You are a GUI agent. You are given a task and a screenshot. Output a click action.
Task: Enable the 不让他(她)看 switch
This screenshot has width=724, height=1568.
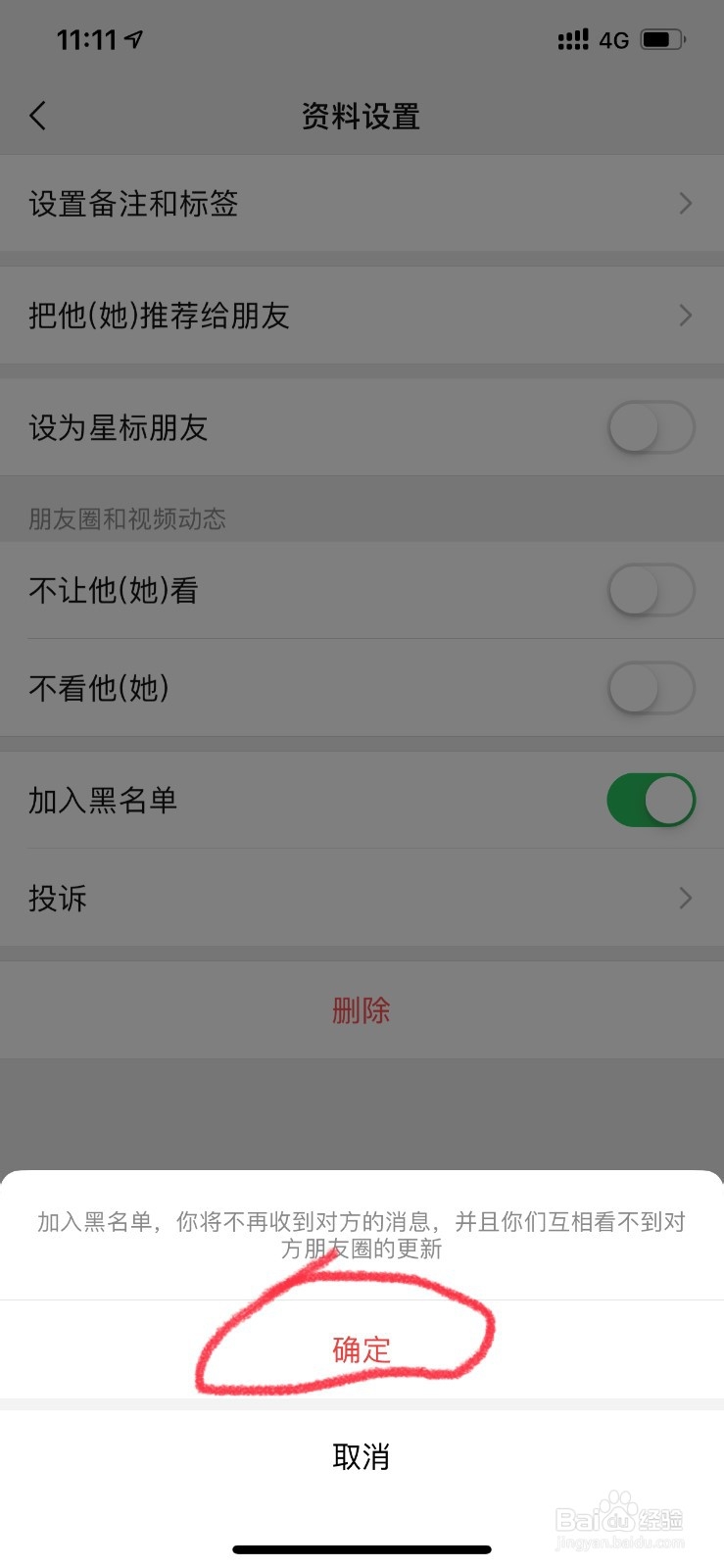651,590
